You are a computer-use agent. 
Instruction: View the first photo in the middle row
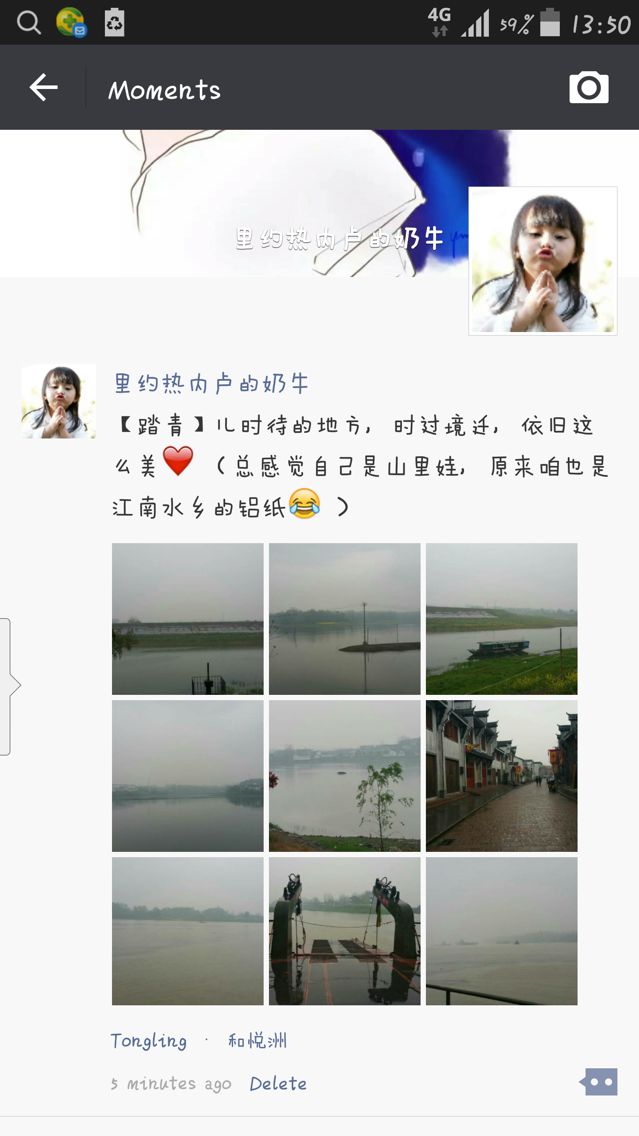click(x=188, y=776)
